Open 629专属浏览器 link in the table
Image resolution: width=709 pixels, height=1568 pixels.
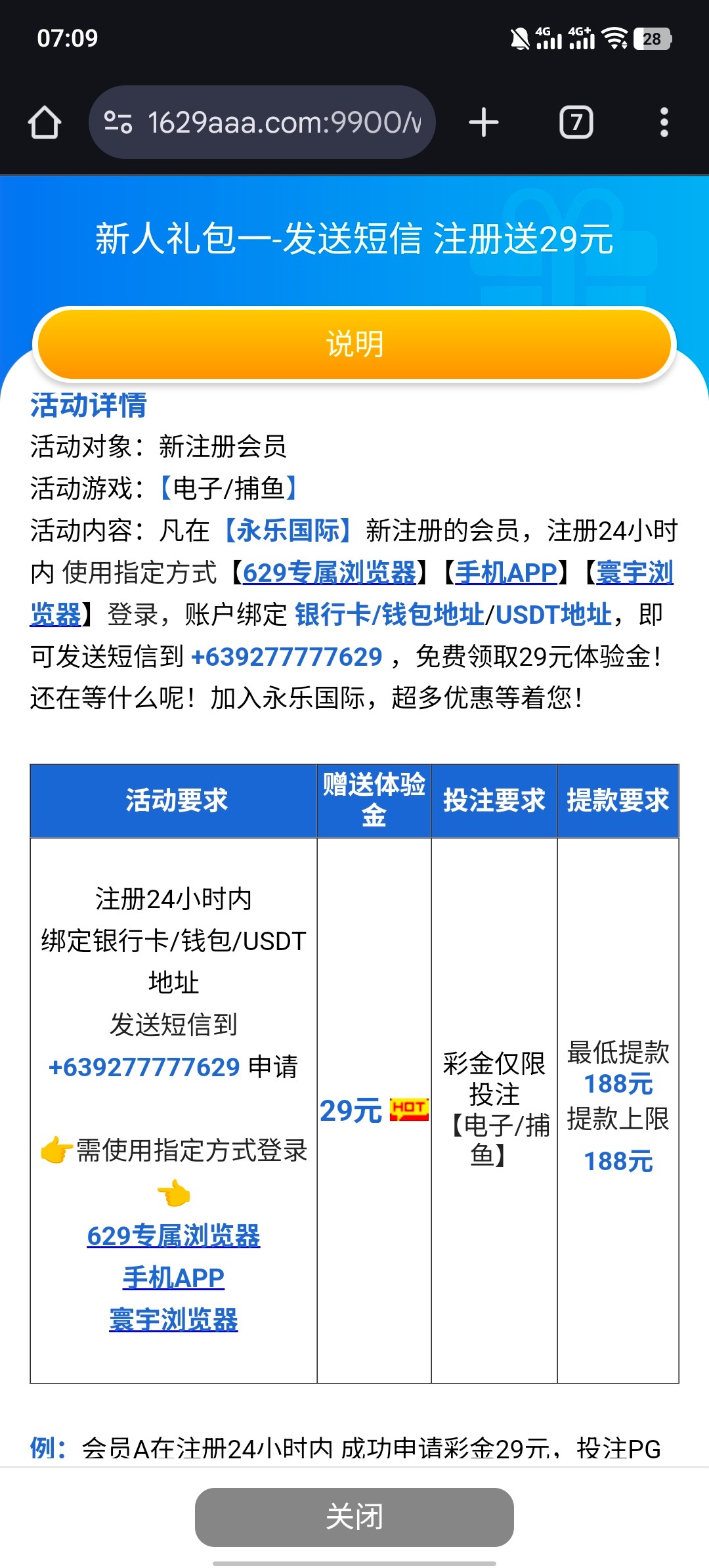pyautogui.click(x=173, y=1236)
